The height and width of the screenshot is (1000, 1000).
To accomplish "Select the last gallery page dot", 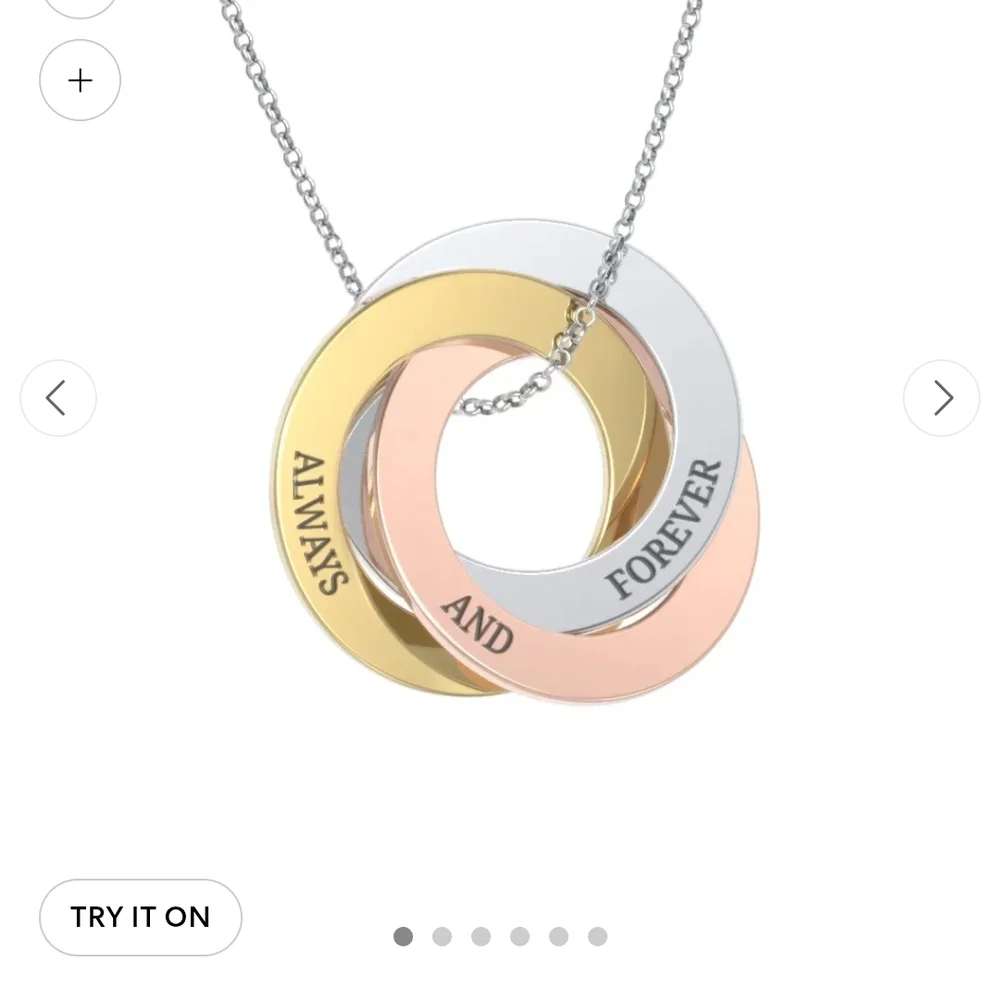I will (x=597, y=936).
